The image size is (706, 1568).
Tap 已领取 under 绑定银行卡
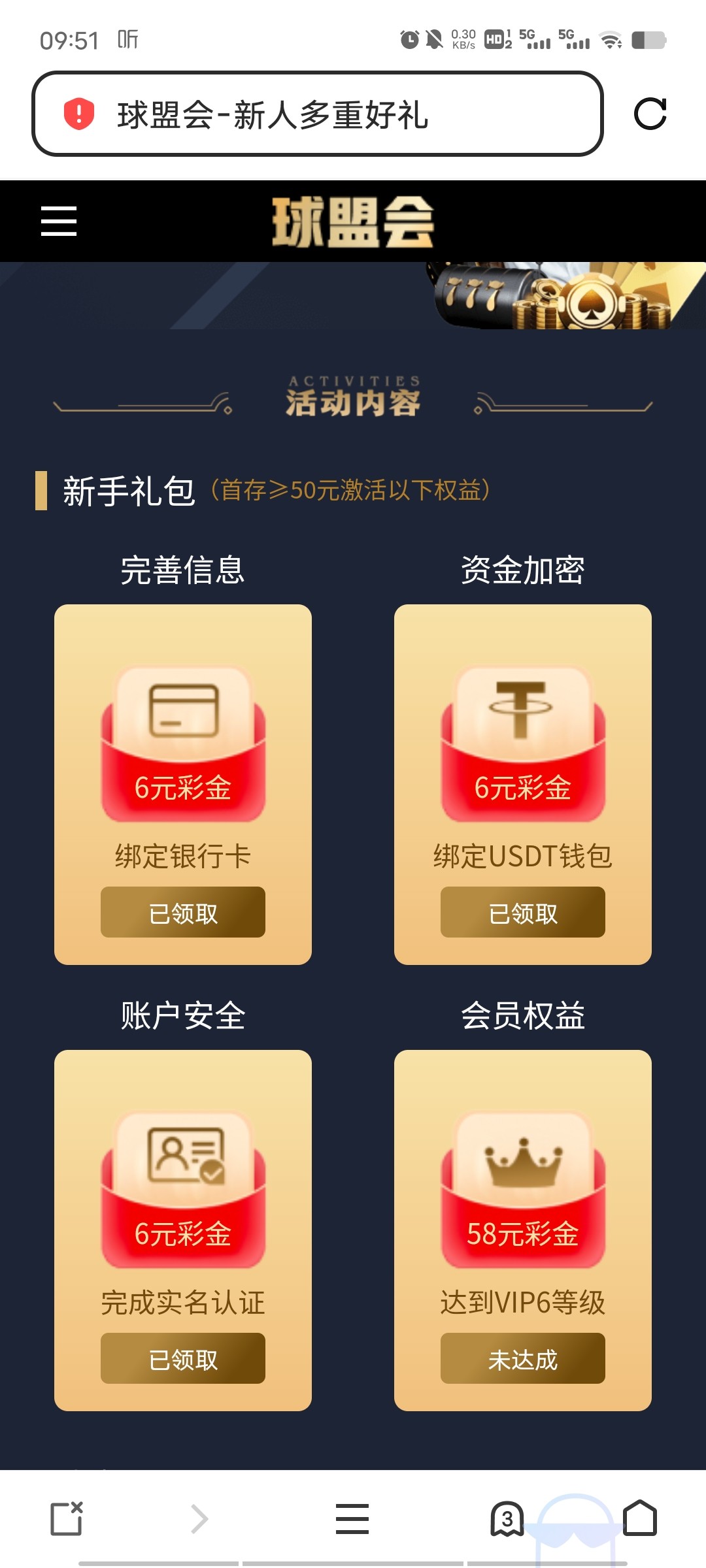tap(183, 912)
